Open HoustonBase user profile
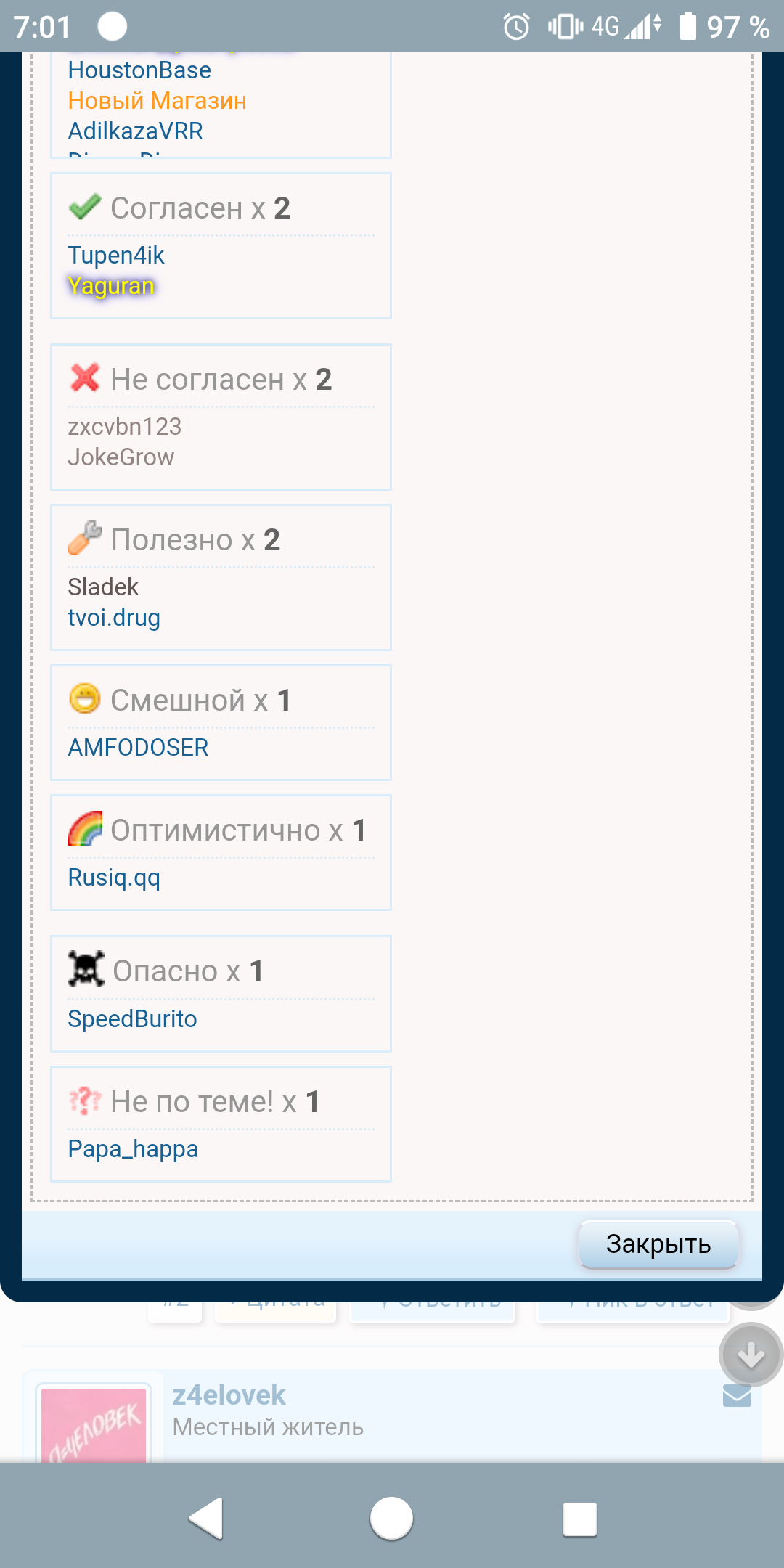The height and width of the screenshot is (1568, 784). pyautogui.click(x=139, y=70)
